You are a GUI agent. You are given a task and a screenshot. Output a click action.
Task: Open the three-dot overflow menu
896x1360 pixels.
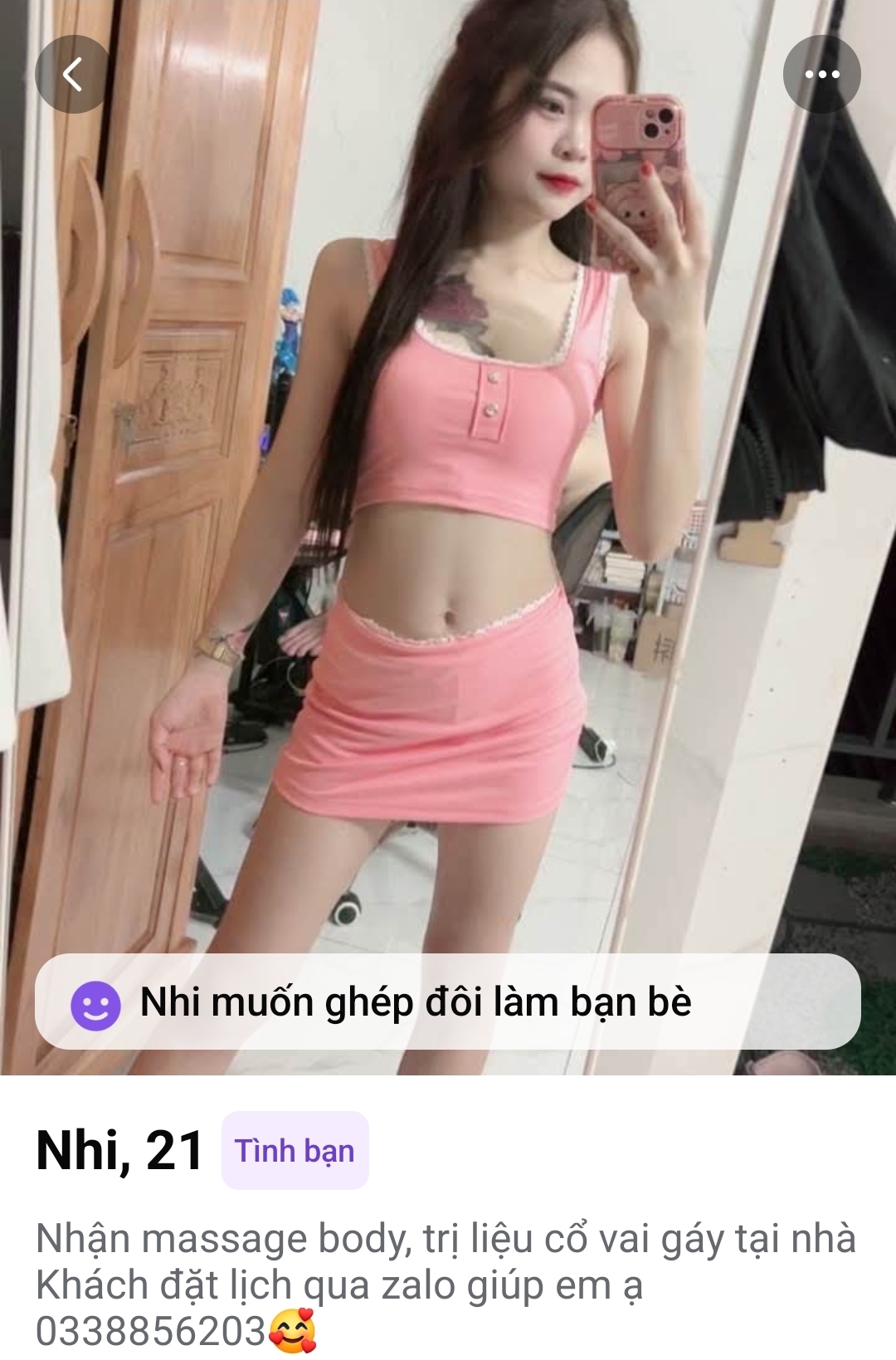point(821,75)
